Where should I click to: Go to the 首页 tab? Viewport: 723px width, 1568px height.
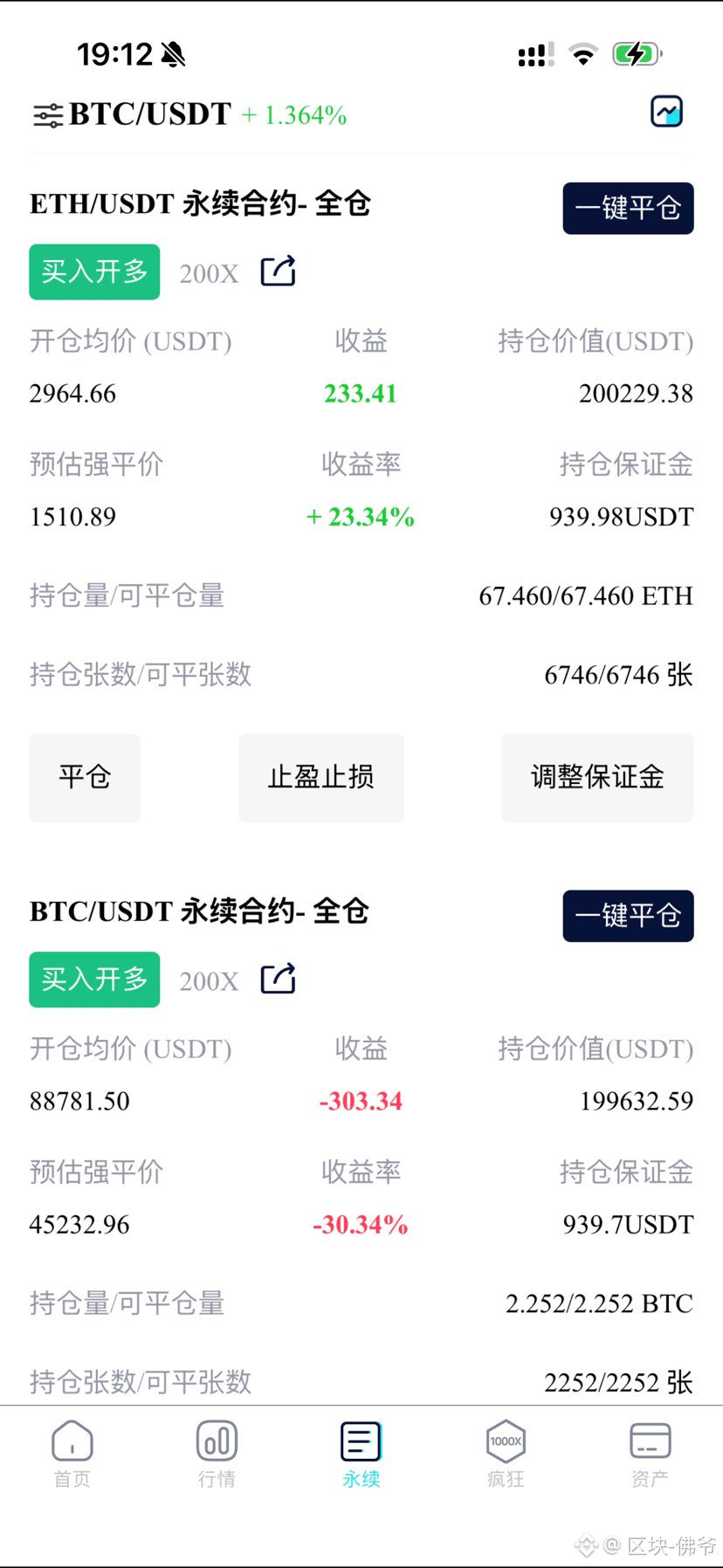[x=72, y=1454]
